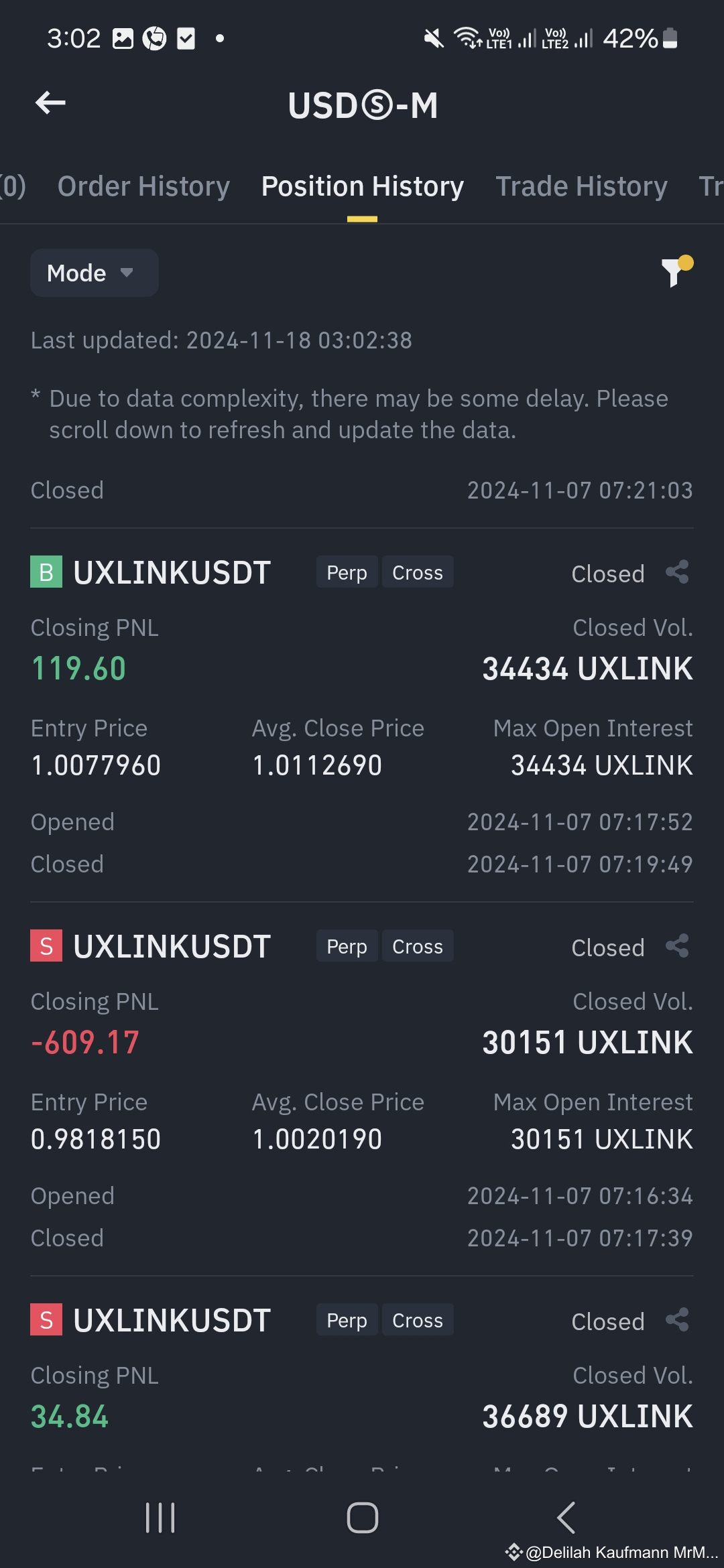Tap the Perp tag on the first position
The width and height of the screenshot is (724, 1568).
pos(346,572)
